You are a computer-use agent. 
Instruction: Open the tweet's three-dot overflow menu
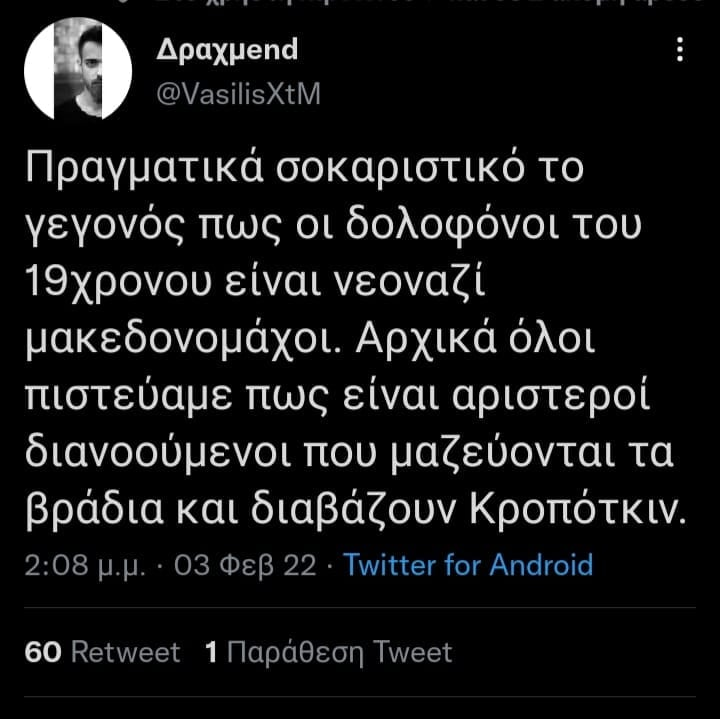click(681, 50)
